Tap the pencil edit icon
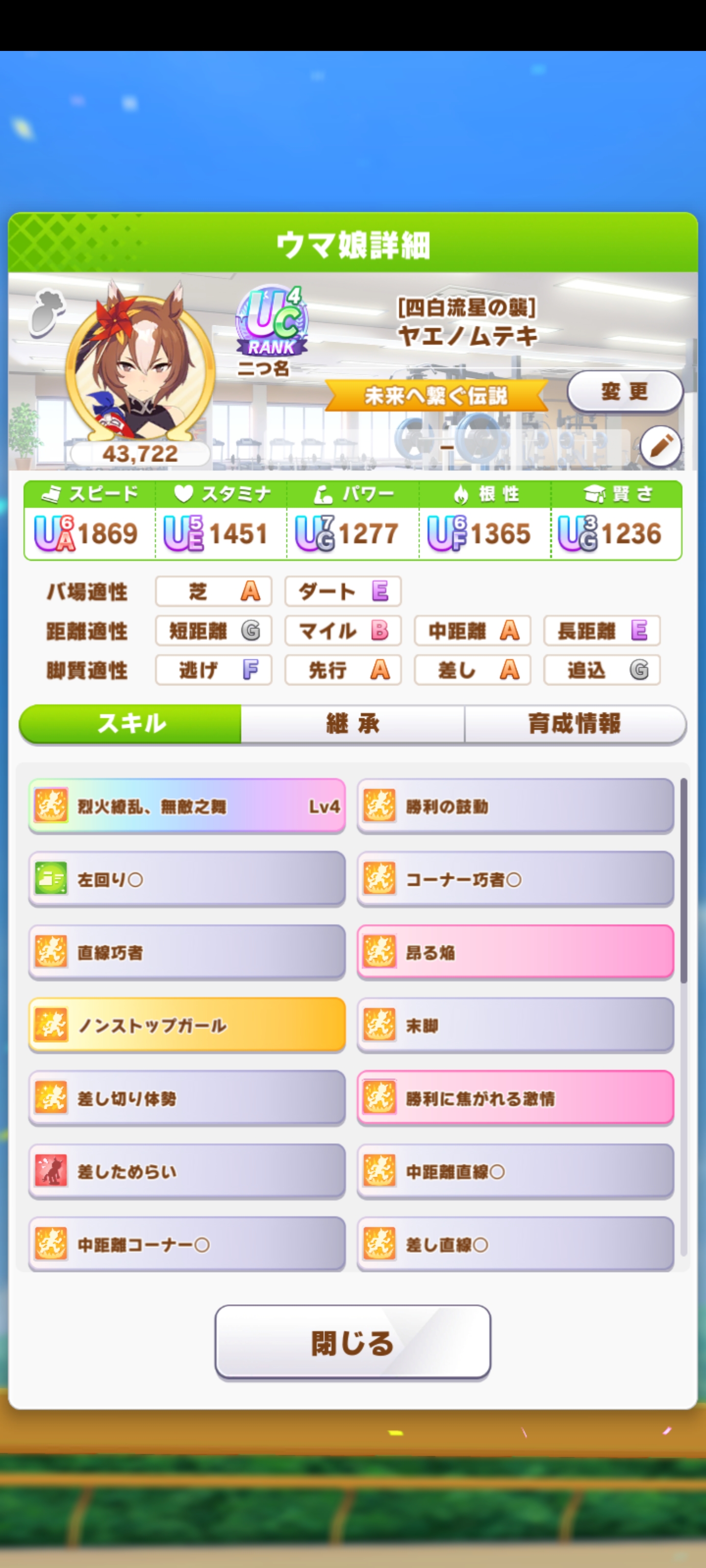 (661, 447)
